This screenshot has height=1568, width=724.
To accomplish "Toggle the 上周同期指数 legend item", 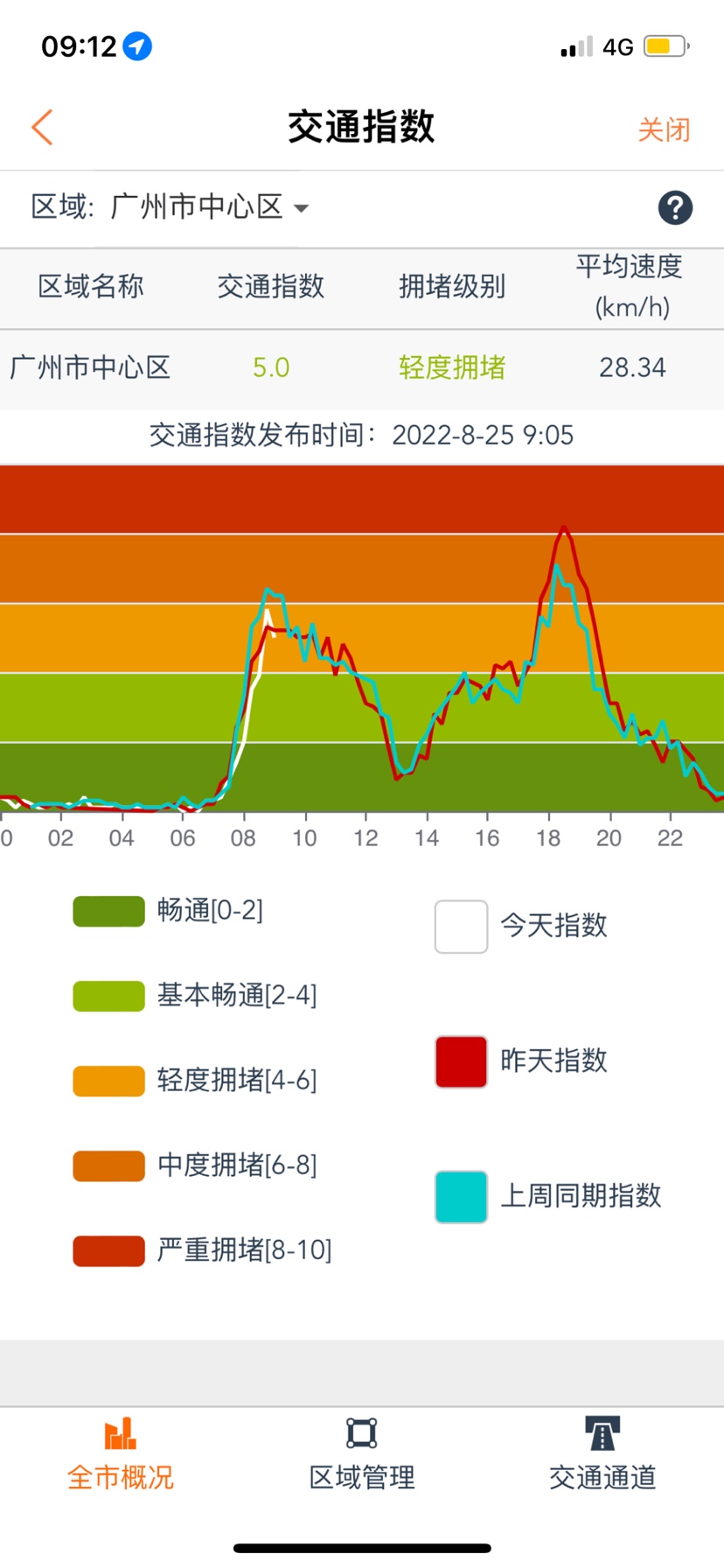I will click(x=461, y=1196).
